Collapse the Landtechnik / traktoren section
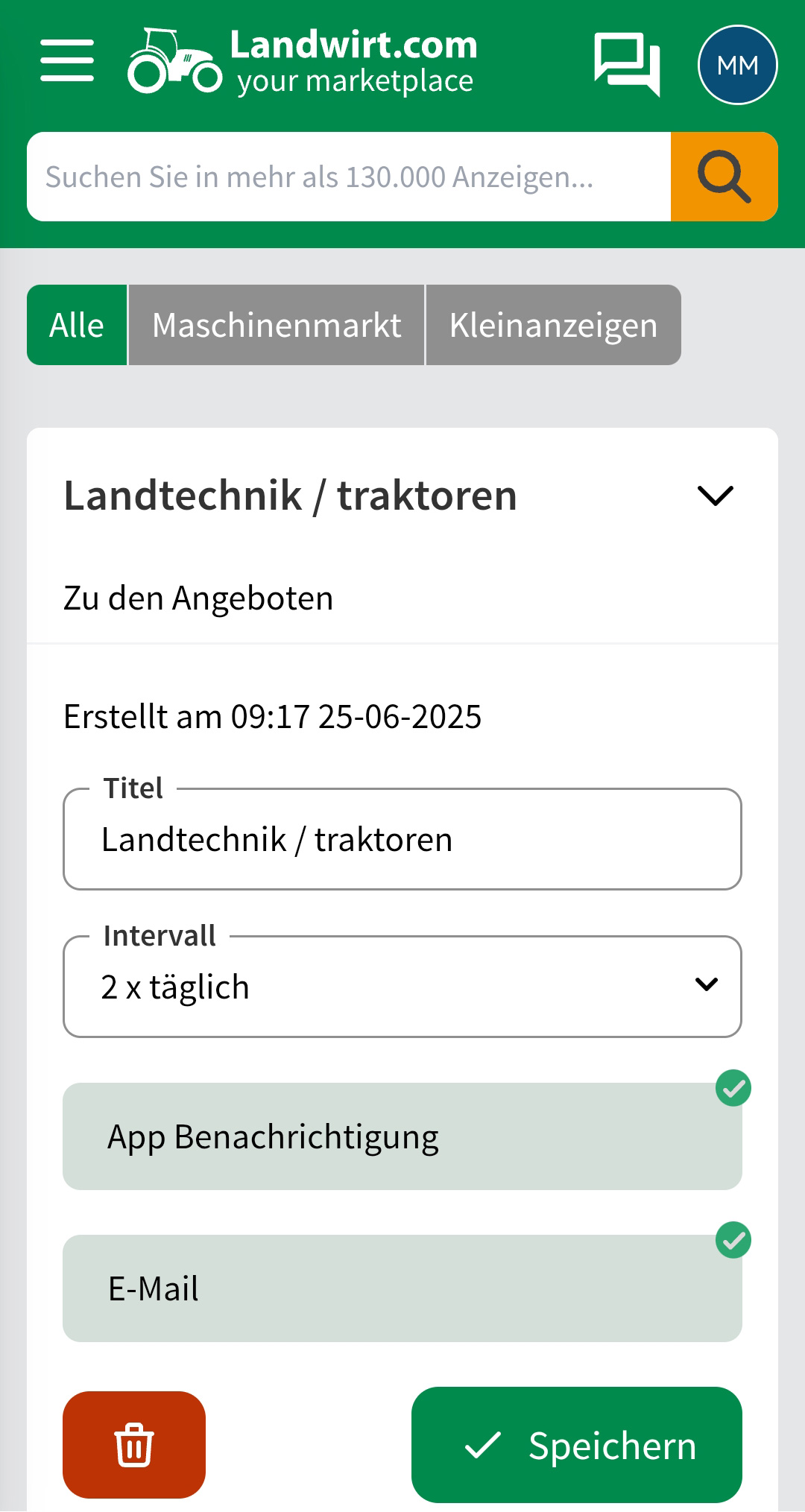This screenshot has width=805, height=1512. (714, 495)
